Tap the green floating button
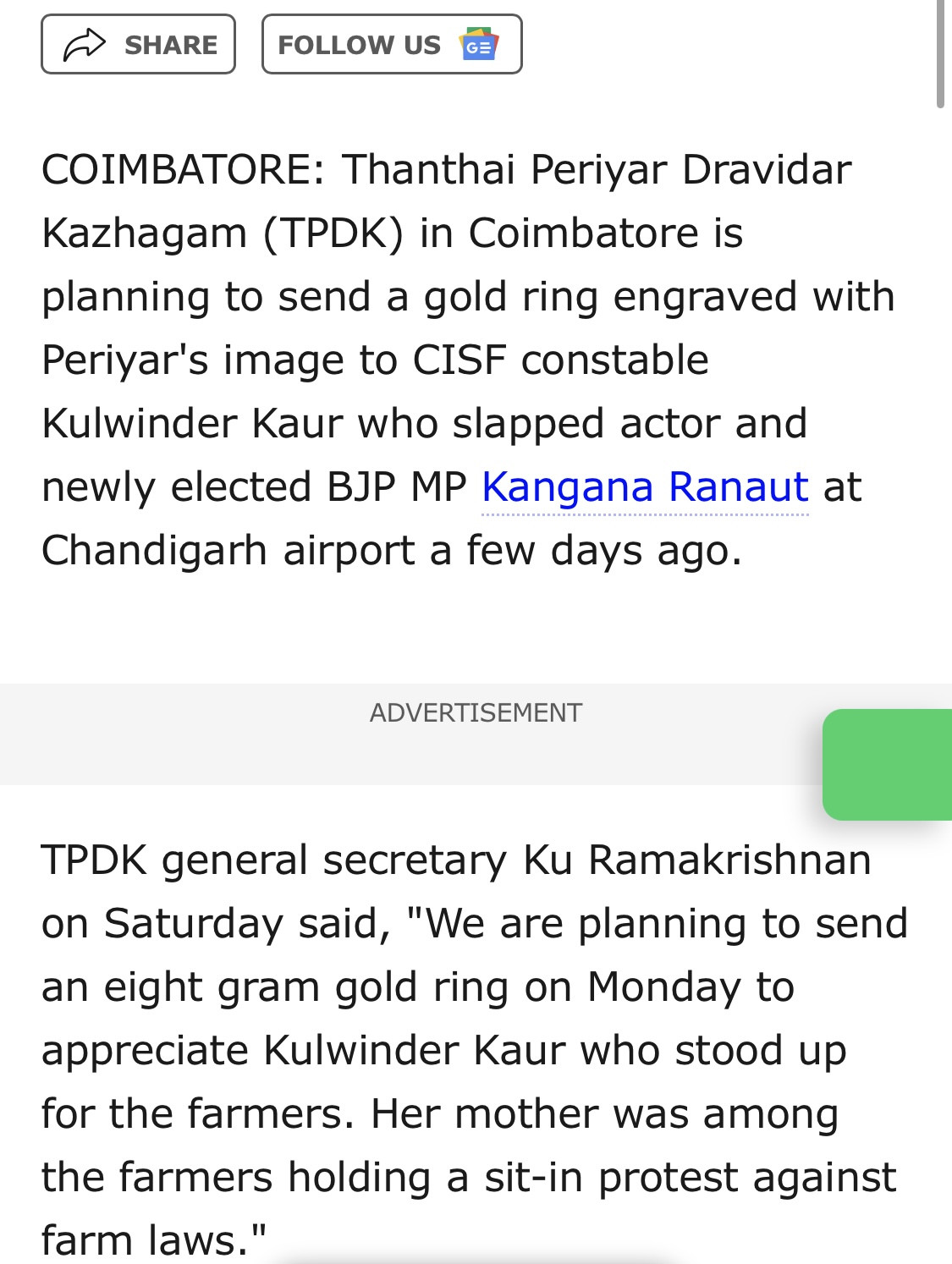The width and height of the screenshot is (952, 1264). 887,764
